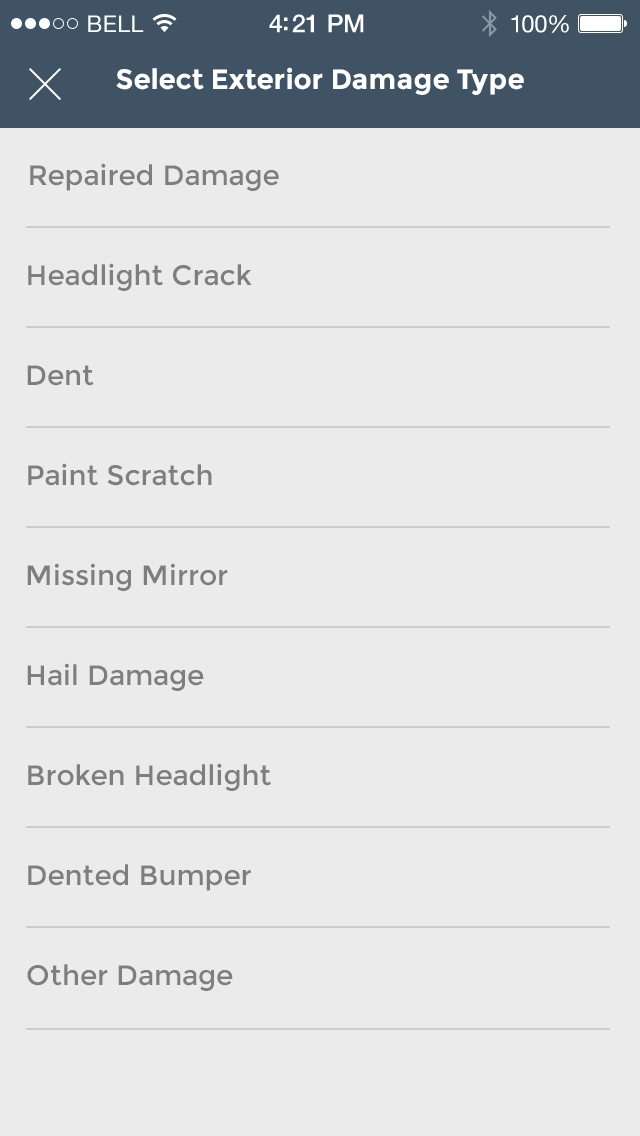Screen dimensions: 640x1136
Task: Pick the Dent damage type
Action: (x=60, y=377)
